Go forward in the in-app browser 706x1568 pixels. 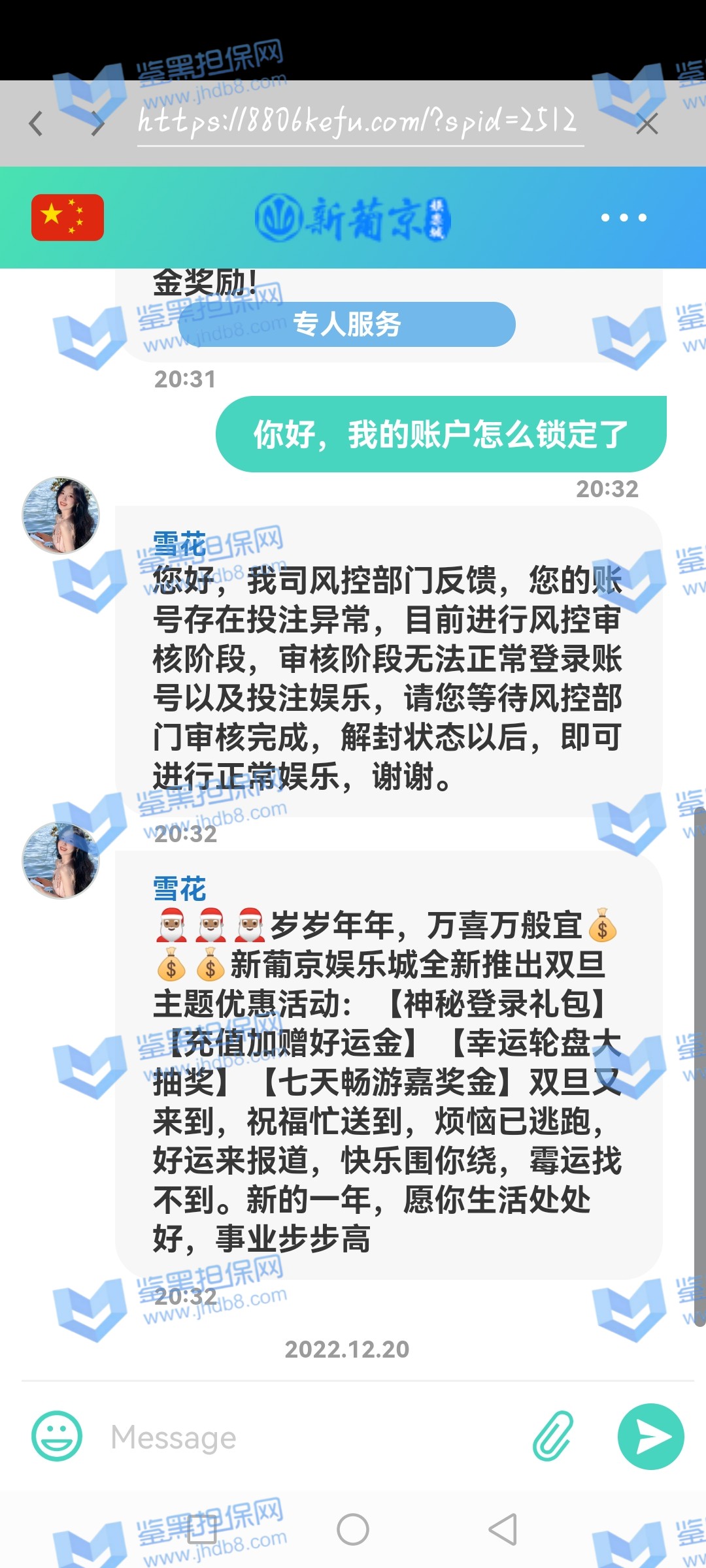click(x=98, y=123)
